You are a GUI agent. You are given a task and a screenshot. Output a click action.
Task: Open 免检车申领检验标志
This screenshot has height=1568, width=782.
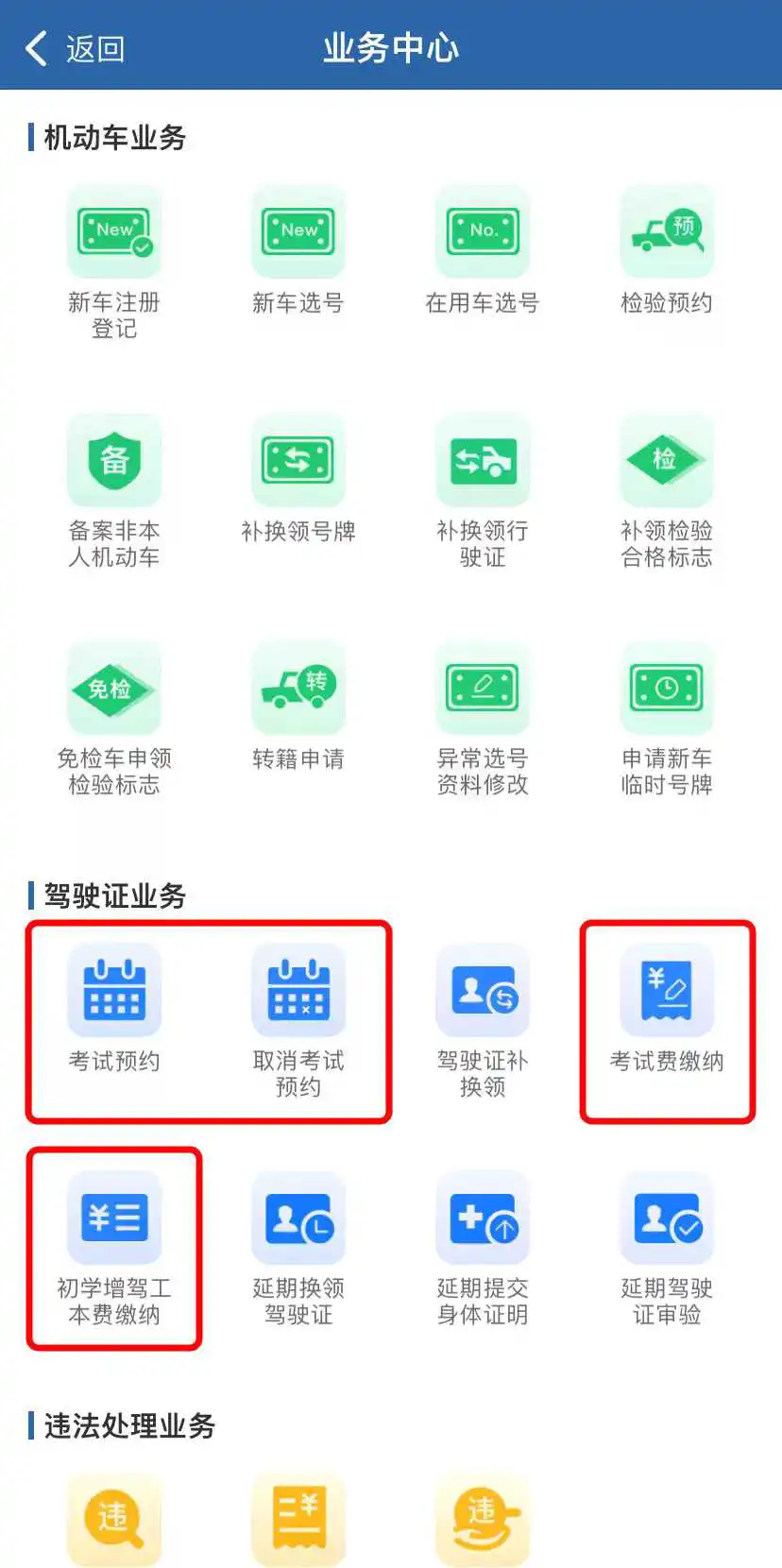pyautogui.click(x=114, y=690)
